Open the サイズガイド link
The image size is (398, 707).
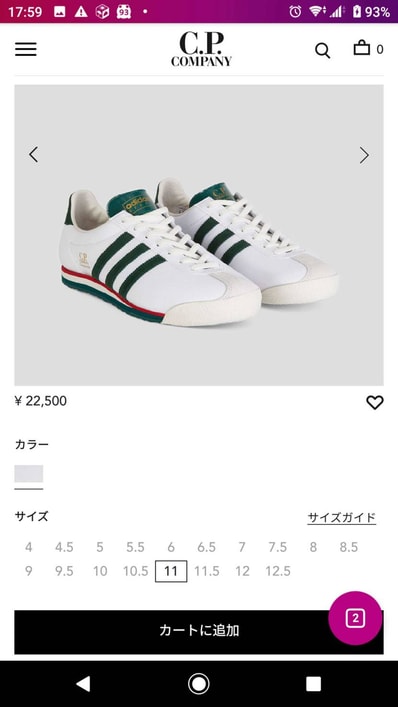tap(342, 518)
